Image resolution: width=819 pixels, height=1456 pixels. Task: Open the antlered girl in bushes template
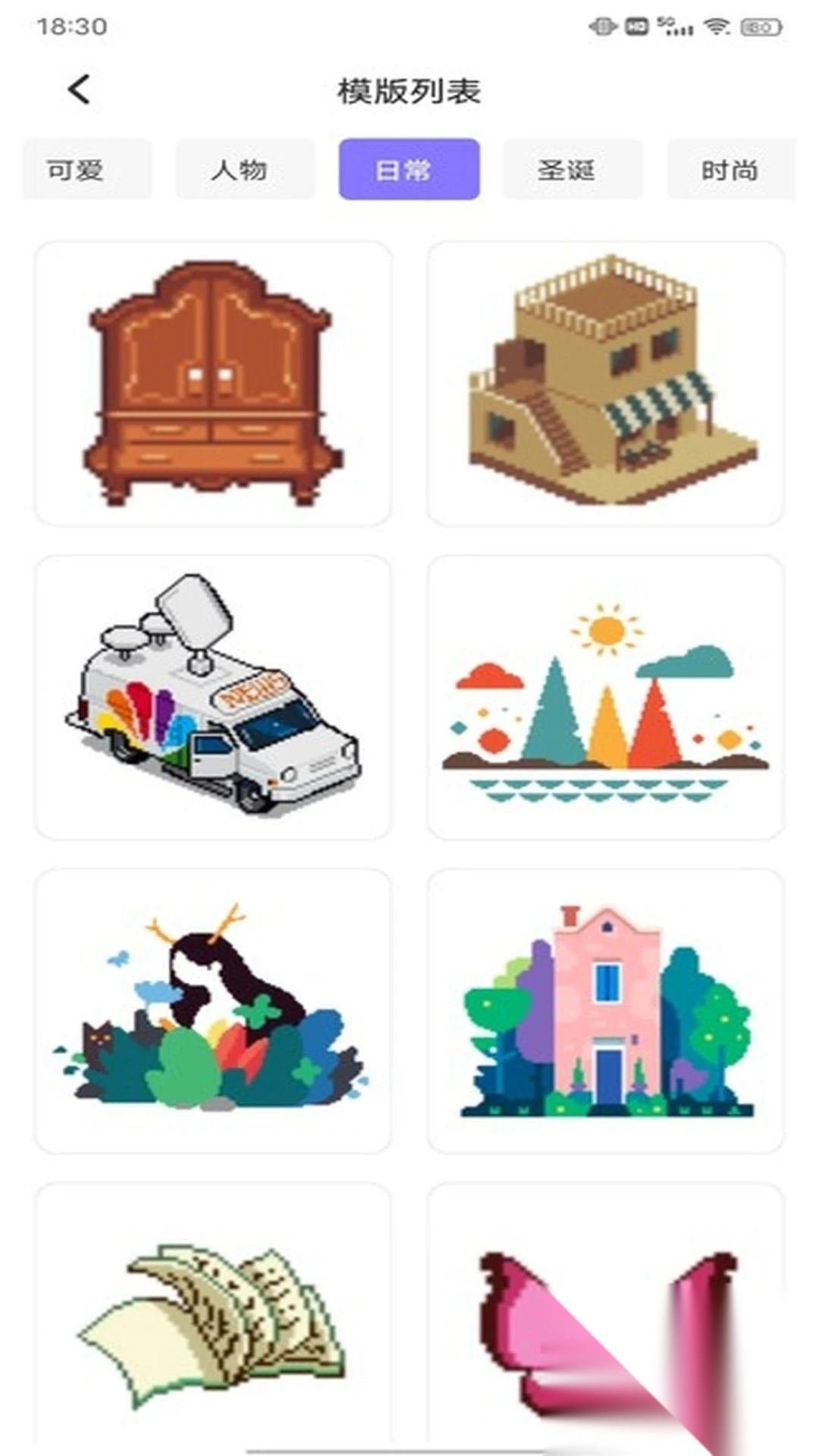click(213, 1011)
